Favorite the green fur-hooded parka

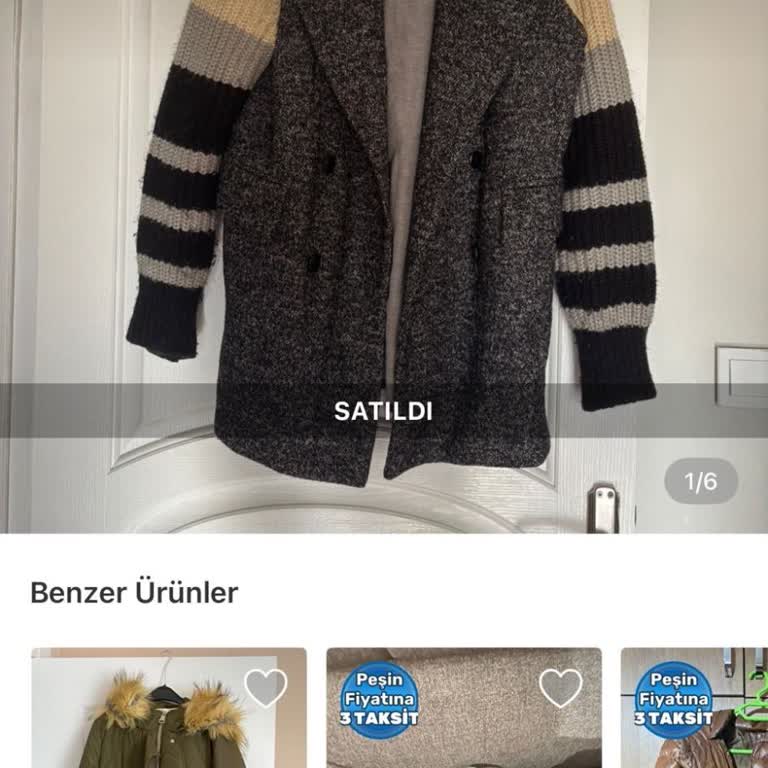coord(265,688)
